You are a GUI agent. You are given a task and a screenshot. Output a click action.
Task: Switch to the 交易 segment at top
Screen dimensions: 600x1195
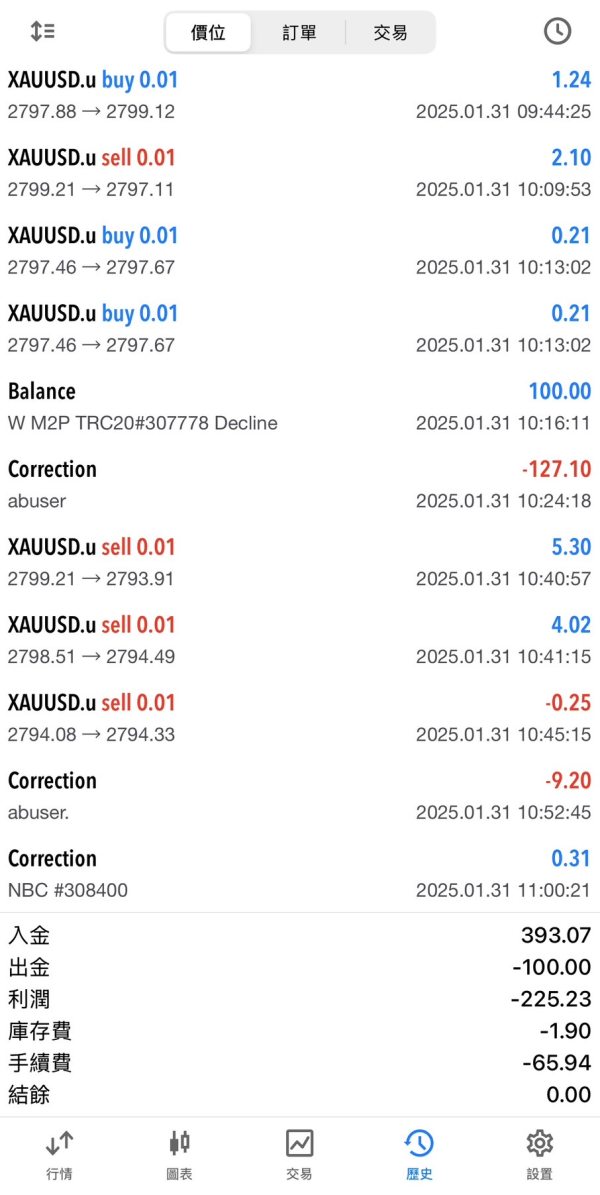point(390,32)
